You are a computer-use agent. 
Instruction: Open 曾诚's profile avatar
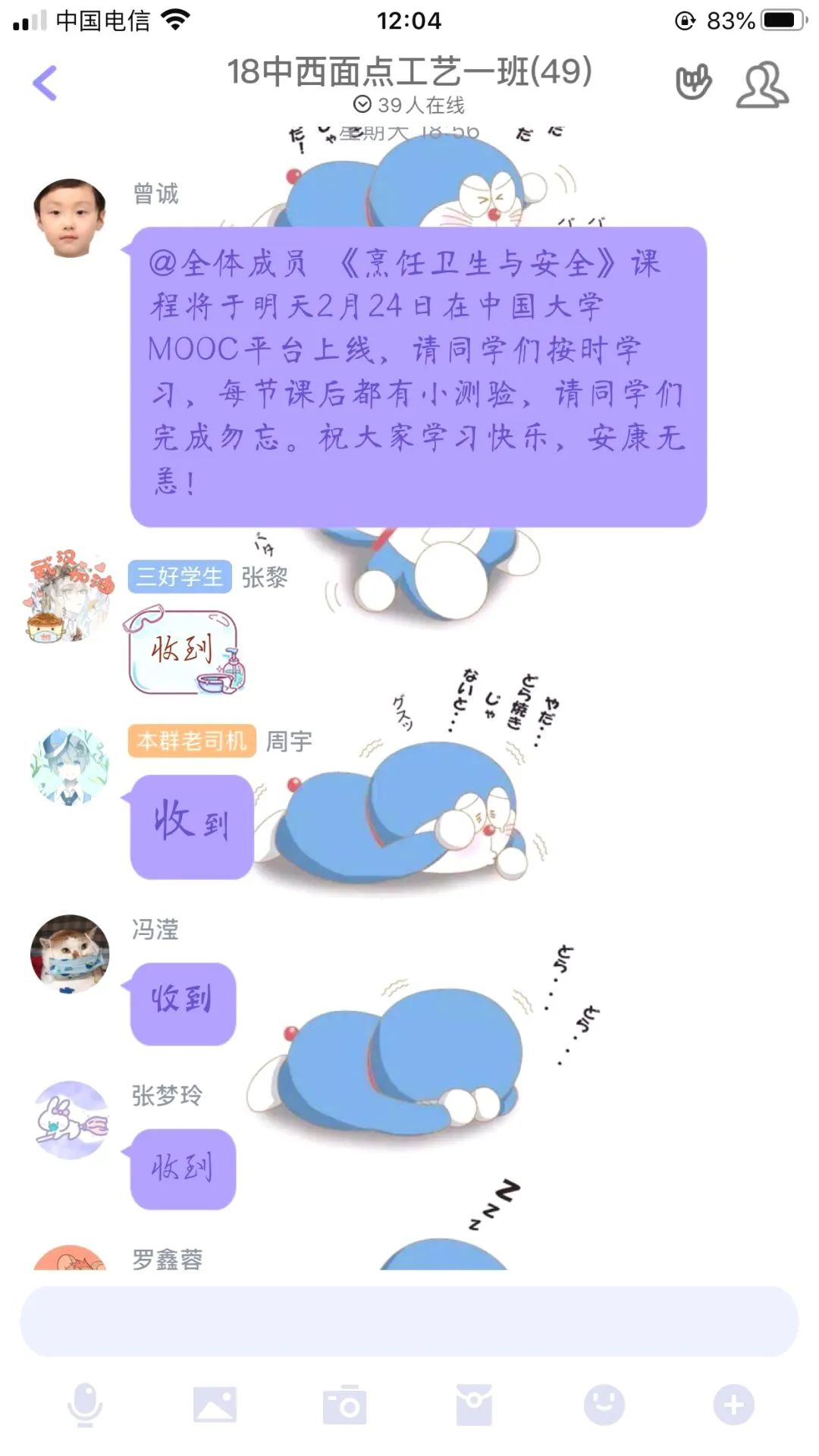[x=70, y=219]
